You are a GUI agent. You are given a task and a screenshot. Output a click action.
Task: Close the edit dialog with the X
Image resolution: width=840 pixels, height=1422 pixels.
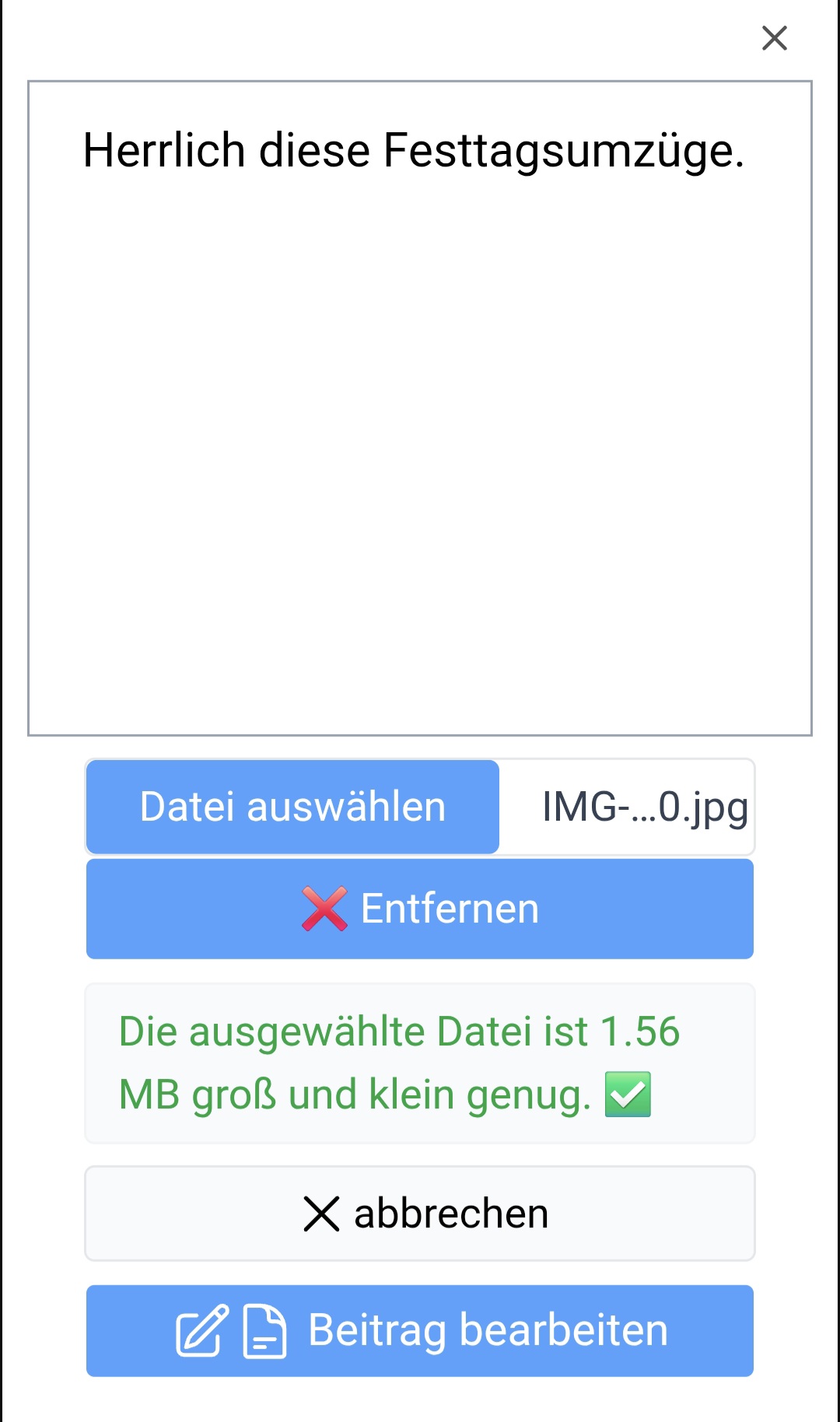click(x=774, y=37)
